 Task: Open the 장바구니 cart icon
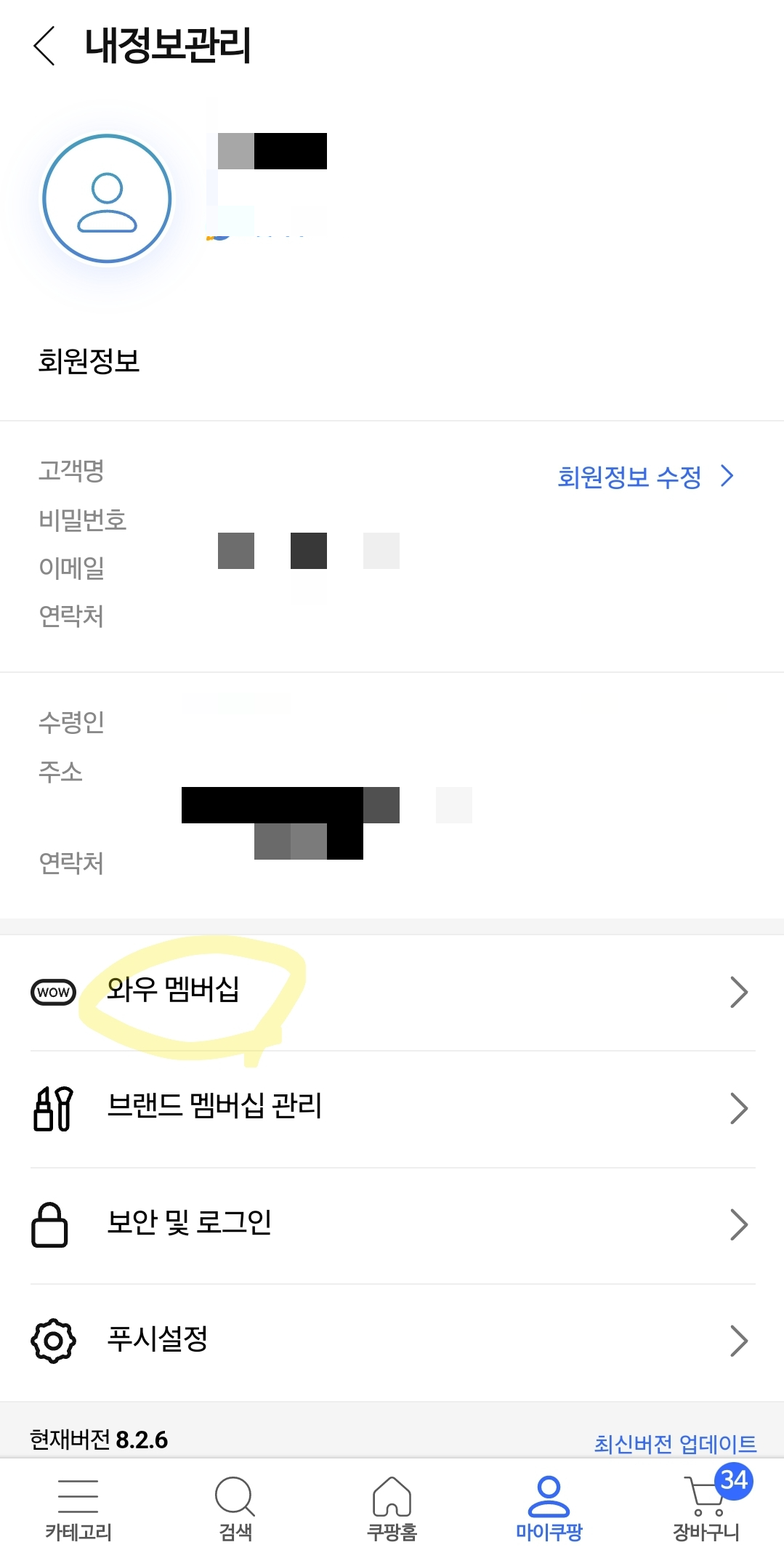coord(704,1493)
